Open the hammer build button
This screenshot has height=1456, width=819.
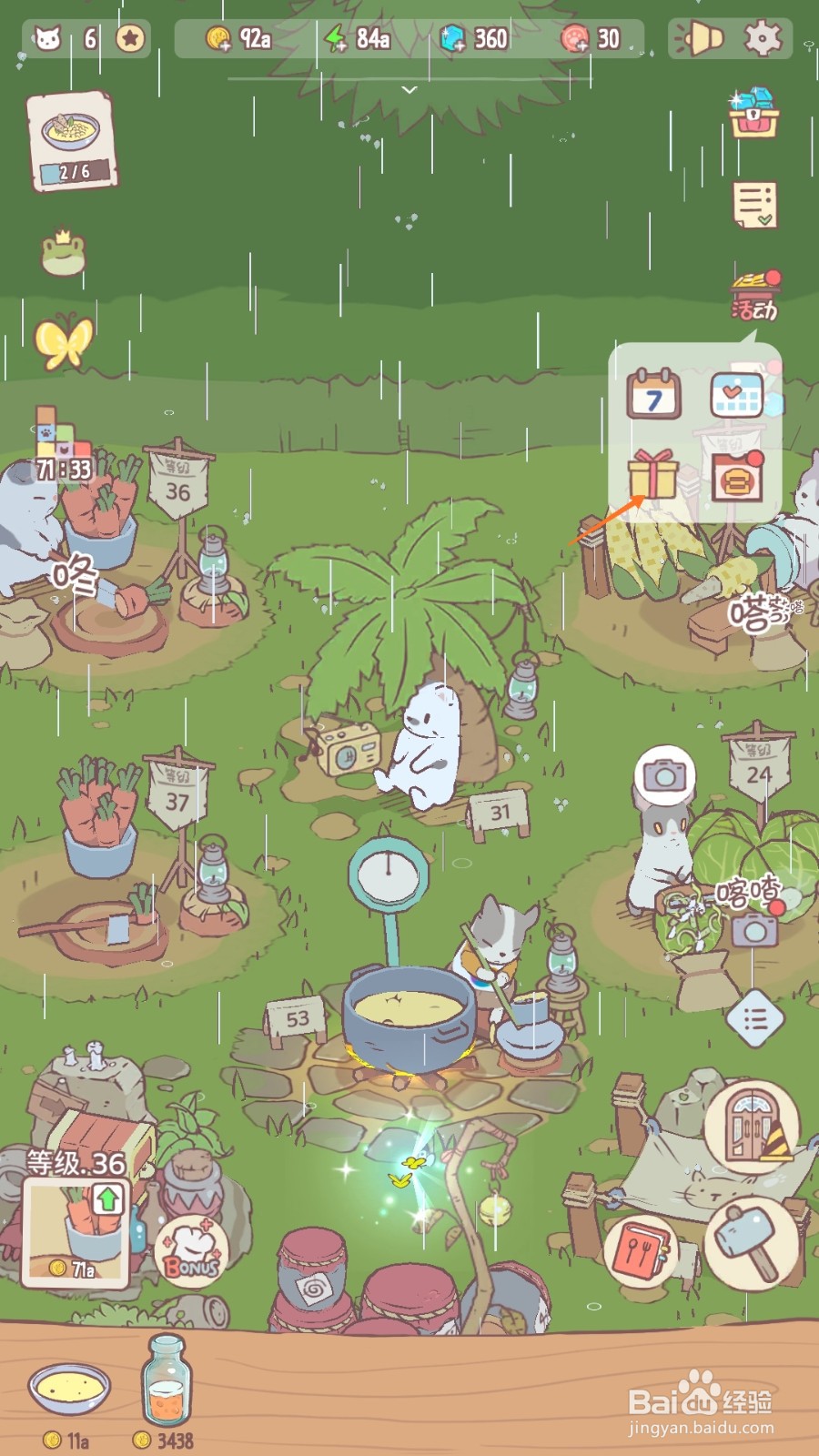point(751,1242)
